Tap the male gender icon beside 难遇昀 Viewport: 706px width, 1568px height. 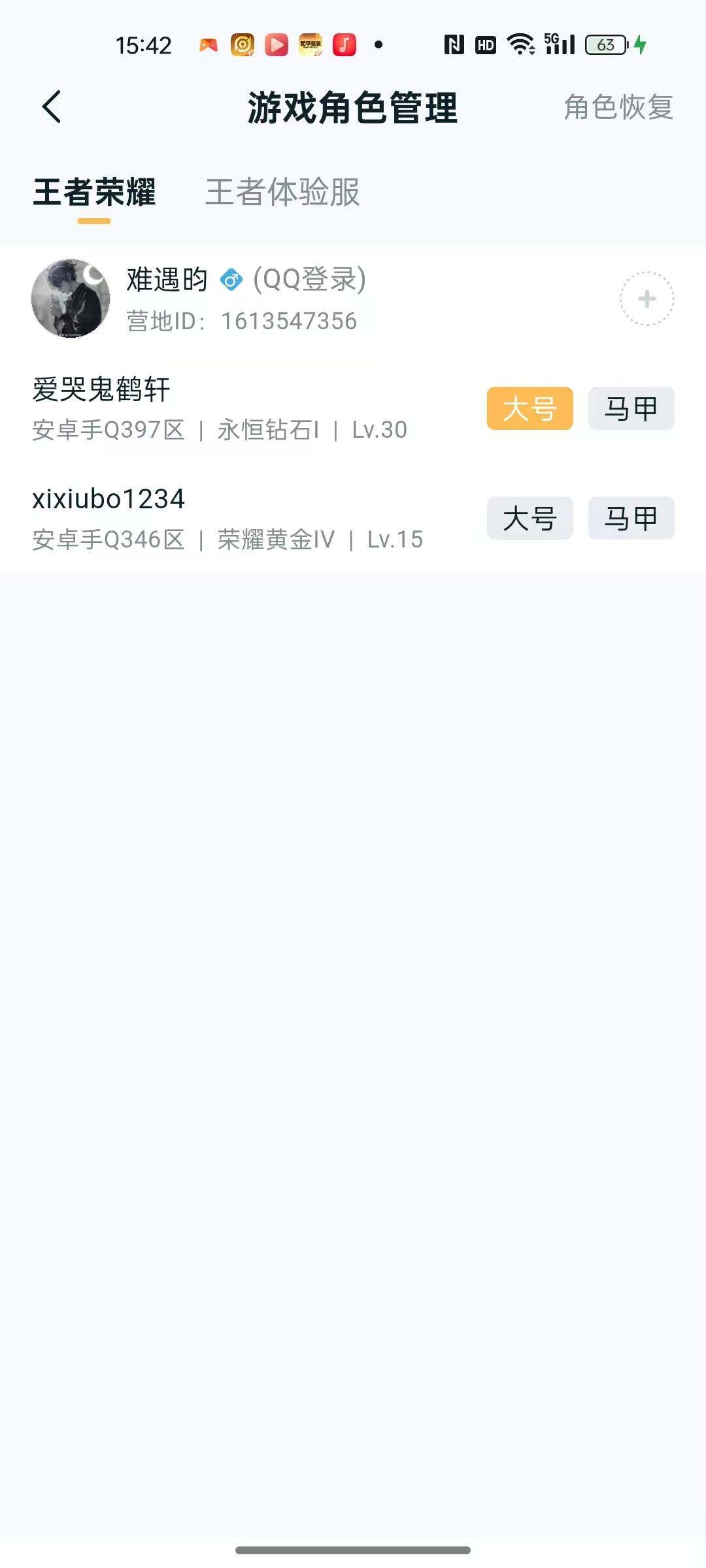click(230, 281)
